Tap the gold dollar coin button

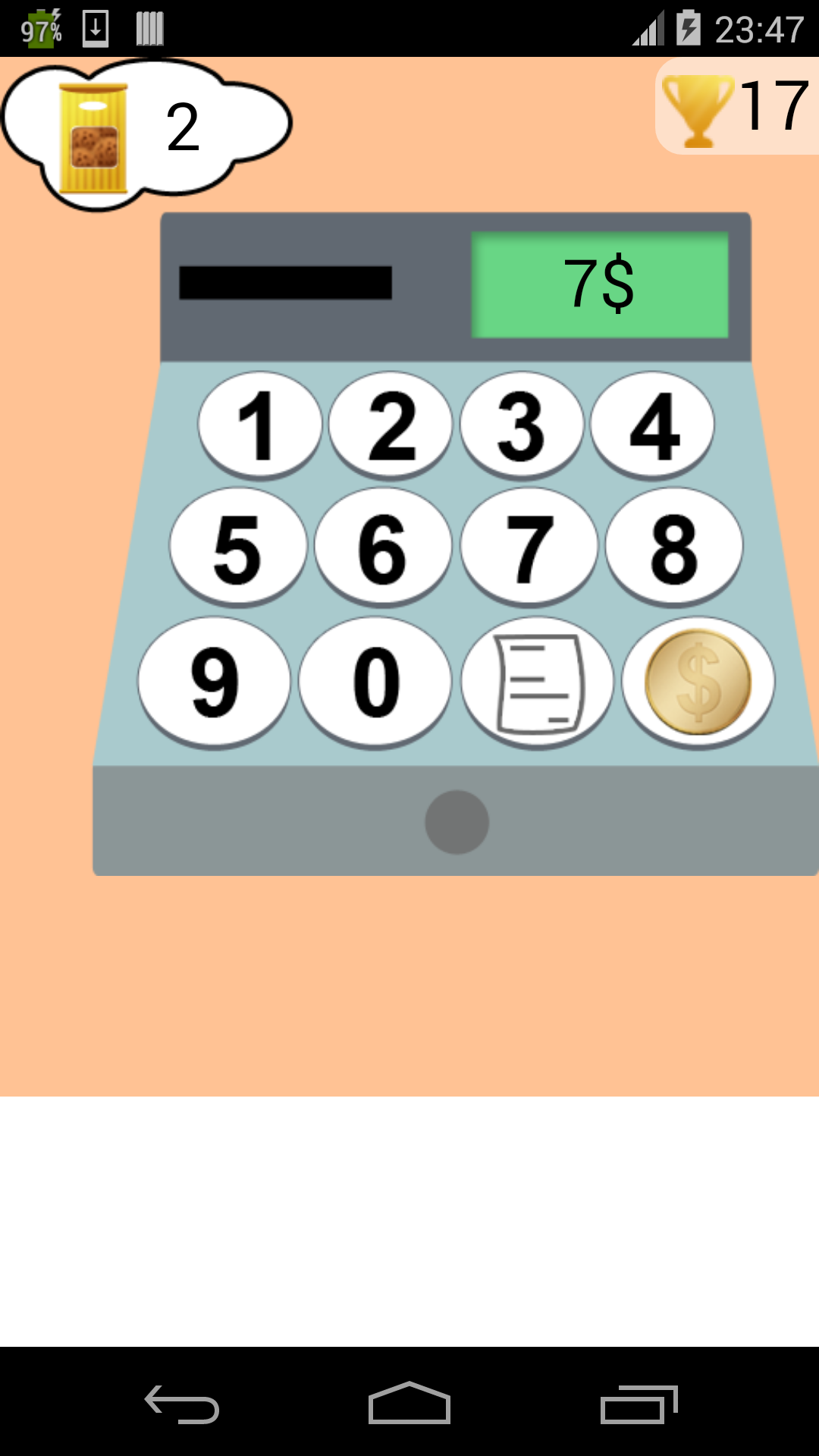click(698, 682)
